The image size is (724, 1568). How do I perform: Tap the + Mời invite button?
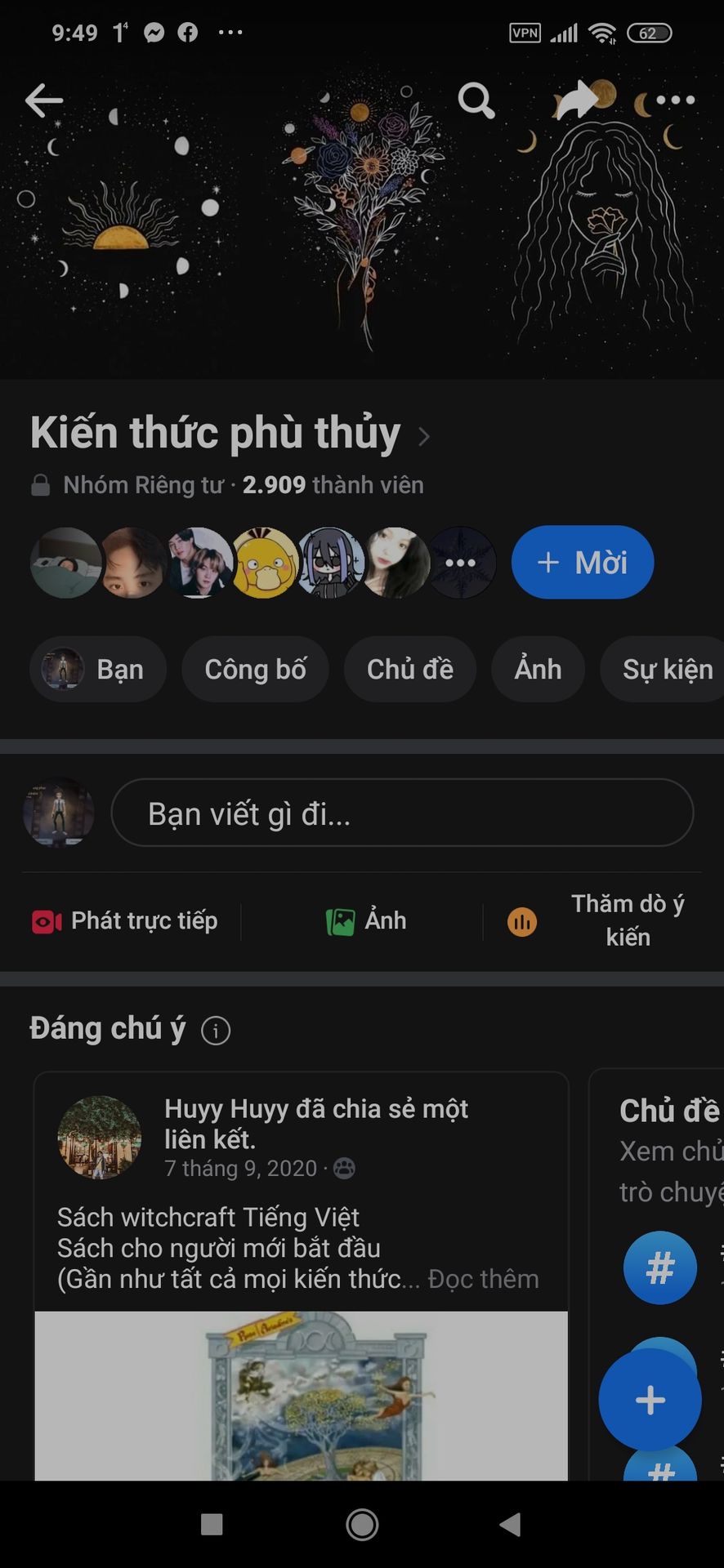(582, 563)
